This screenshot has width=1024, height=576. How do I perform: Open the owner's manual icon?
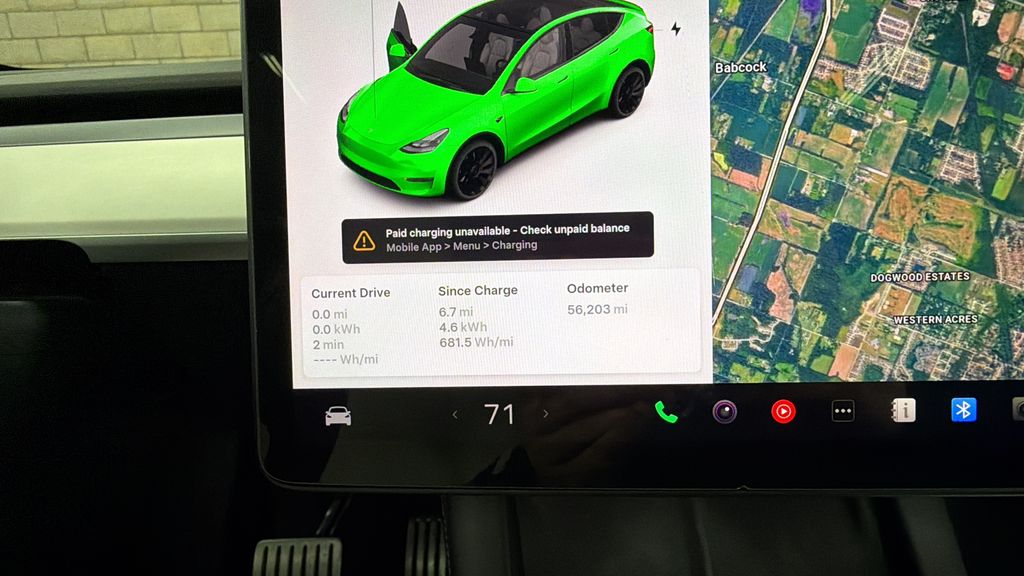[903, 410]
